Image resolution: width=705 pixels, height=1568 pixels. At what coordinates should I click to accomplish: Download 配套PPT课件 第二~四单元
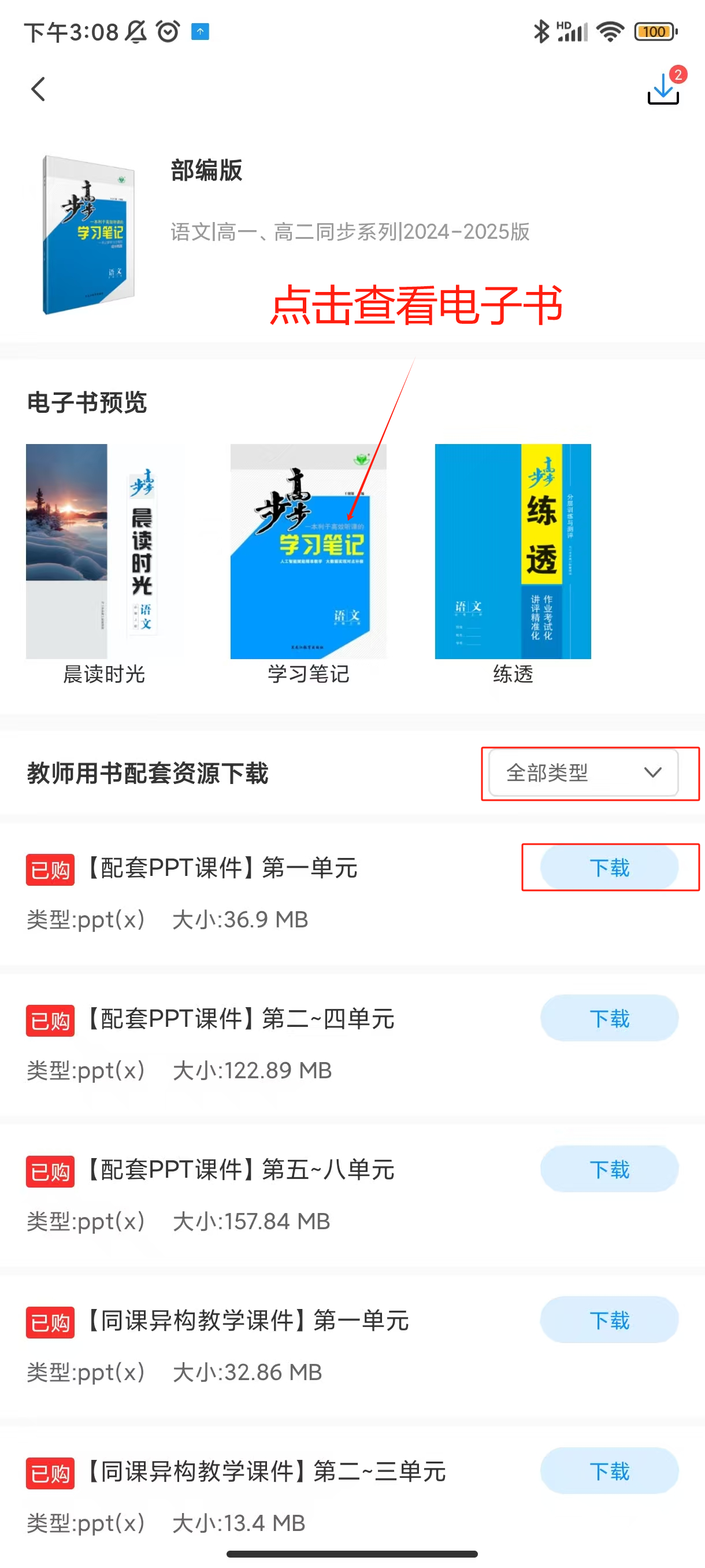click(x=609, y=1018)
